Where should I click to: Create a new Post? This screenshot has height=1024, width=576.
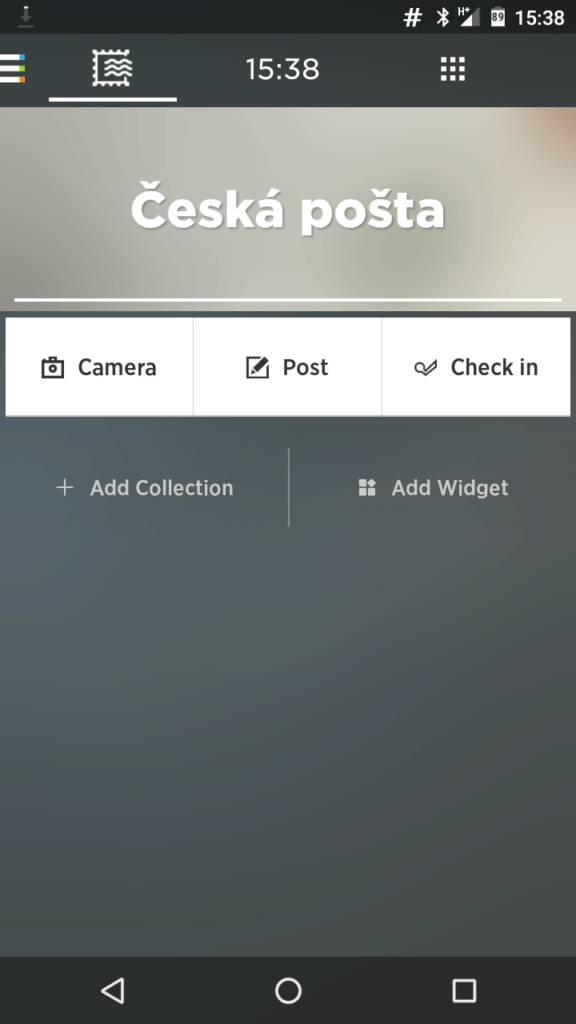click(287, 367)
